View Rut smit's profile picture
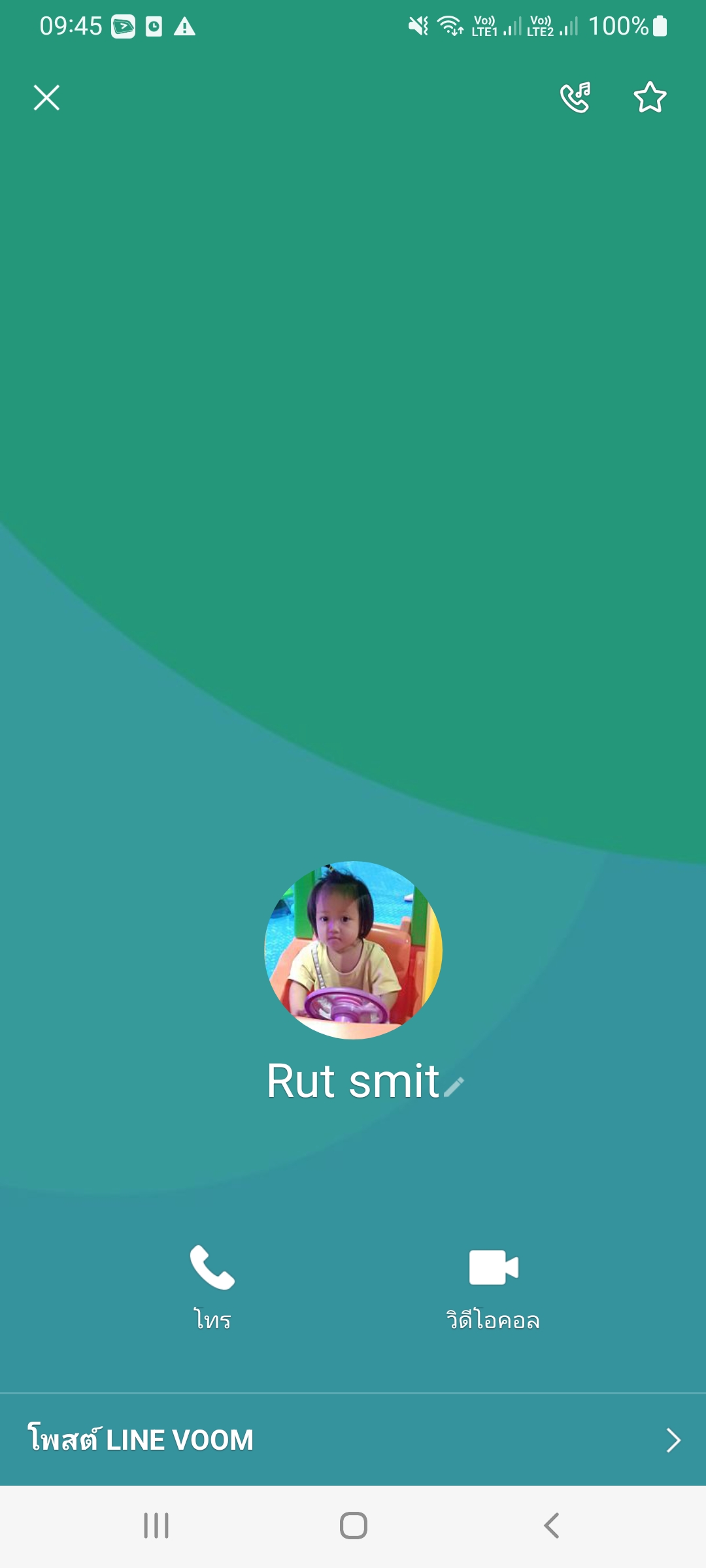This screenshot has width=706, height=1568. (x=353, y=950)
